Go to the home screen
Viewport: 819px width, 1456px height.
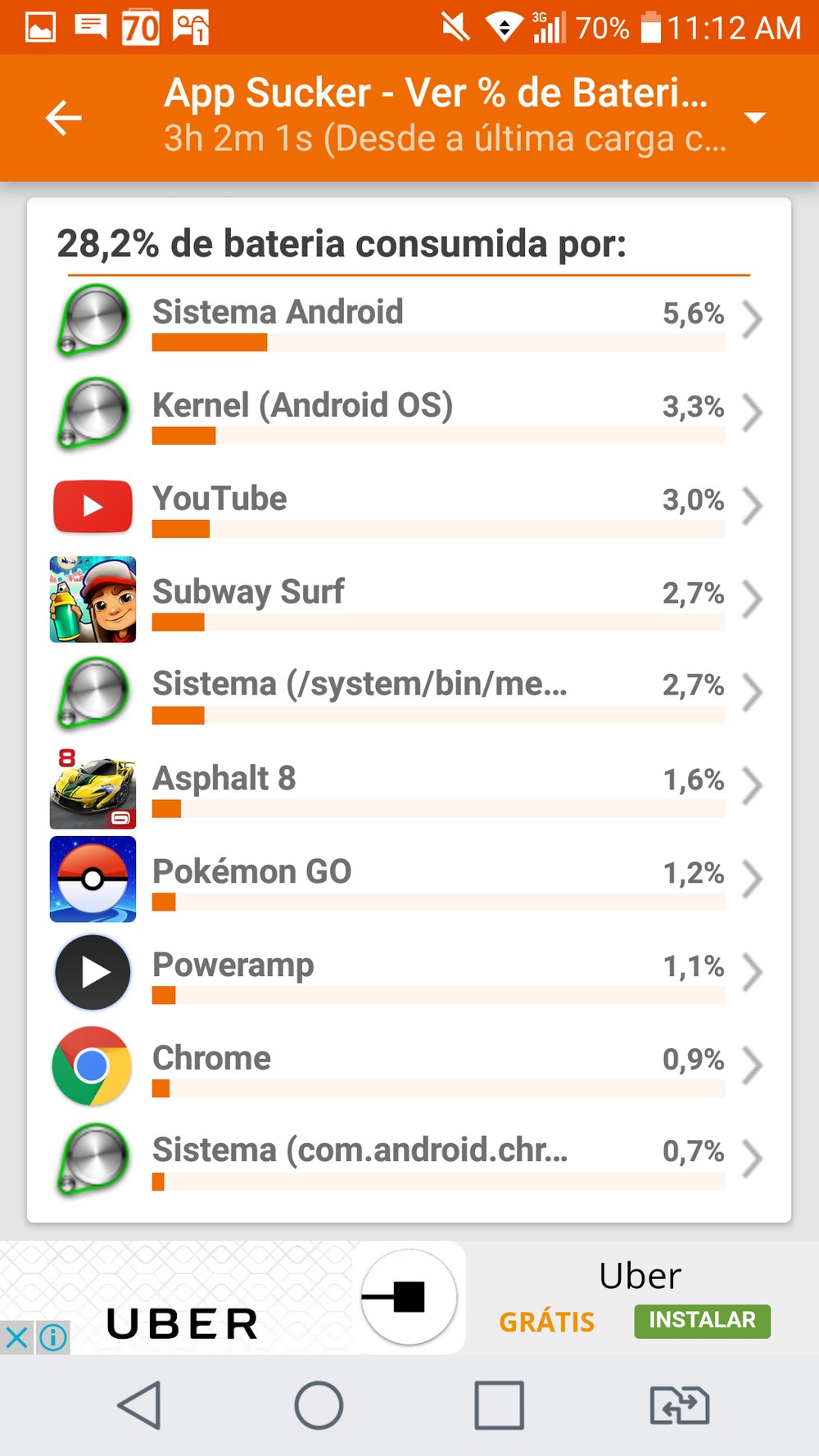point(319,1405)
